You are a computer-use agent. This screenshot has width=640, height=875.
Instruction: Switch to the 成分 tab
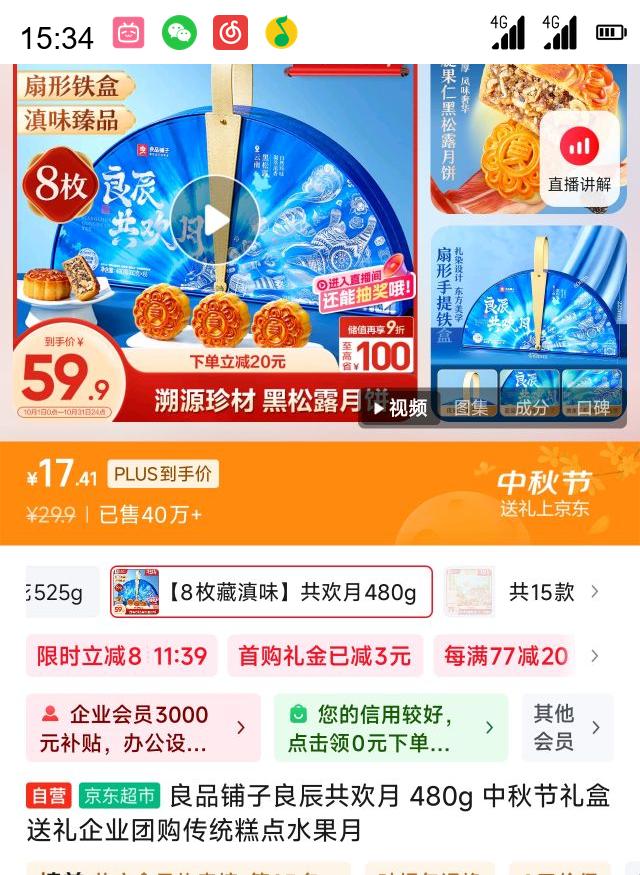point(531,407)
